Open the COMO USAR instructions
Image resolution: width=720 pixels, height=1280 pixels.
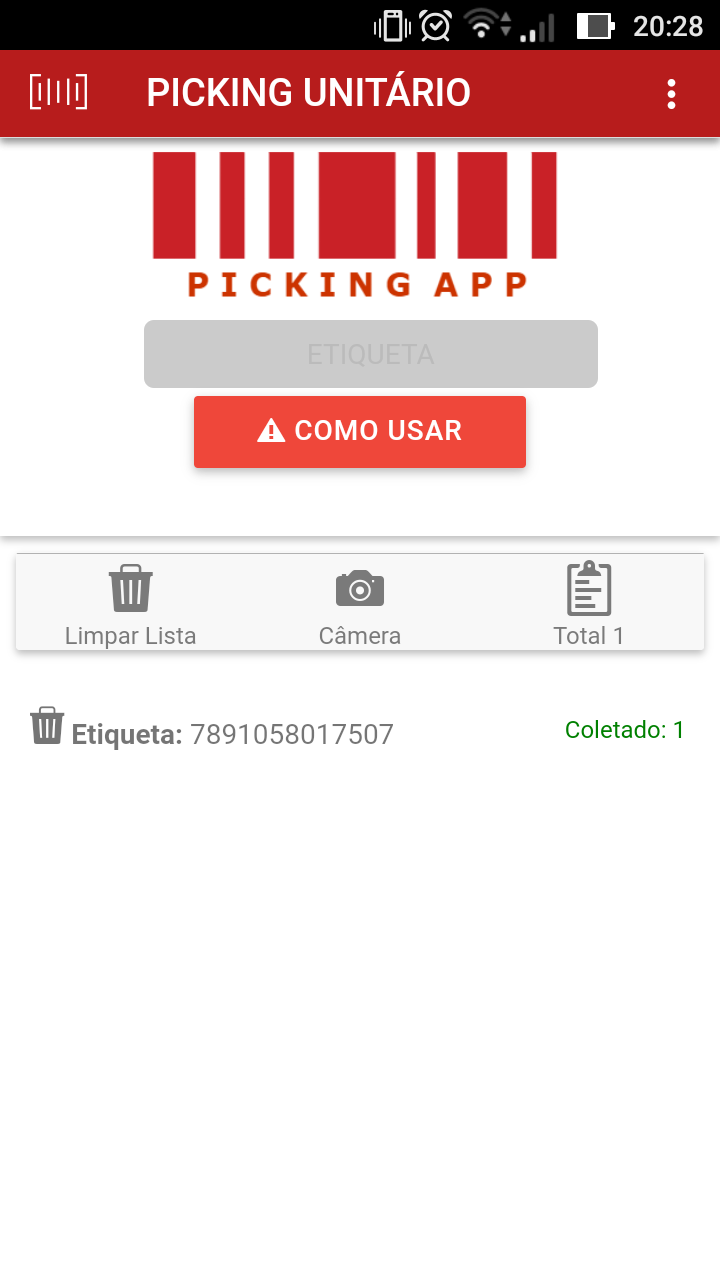(360, 431)
